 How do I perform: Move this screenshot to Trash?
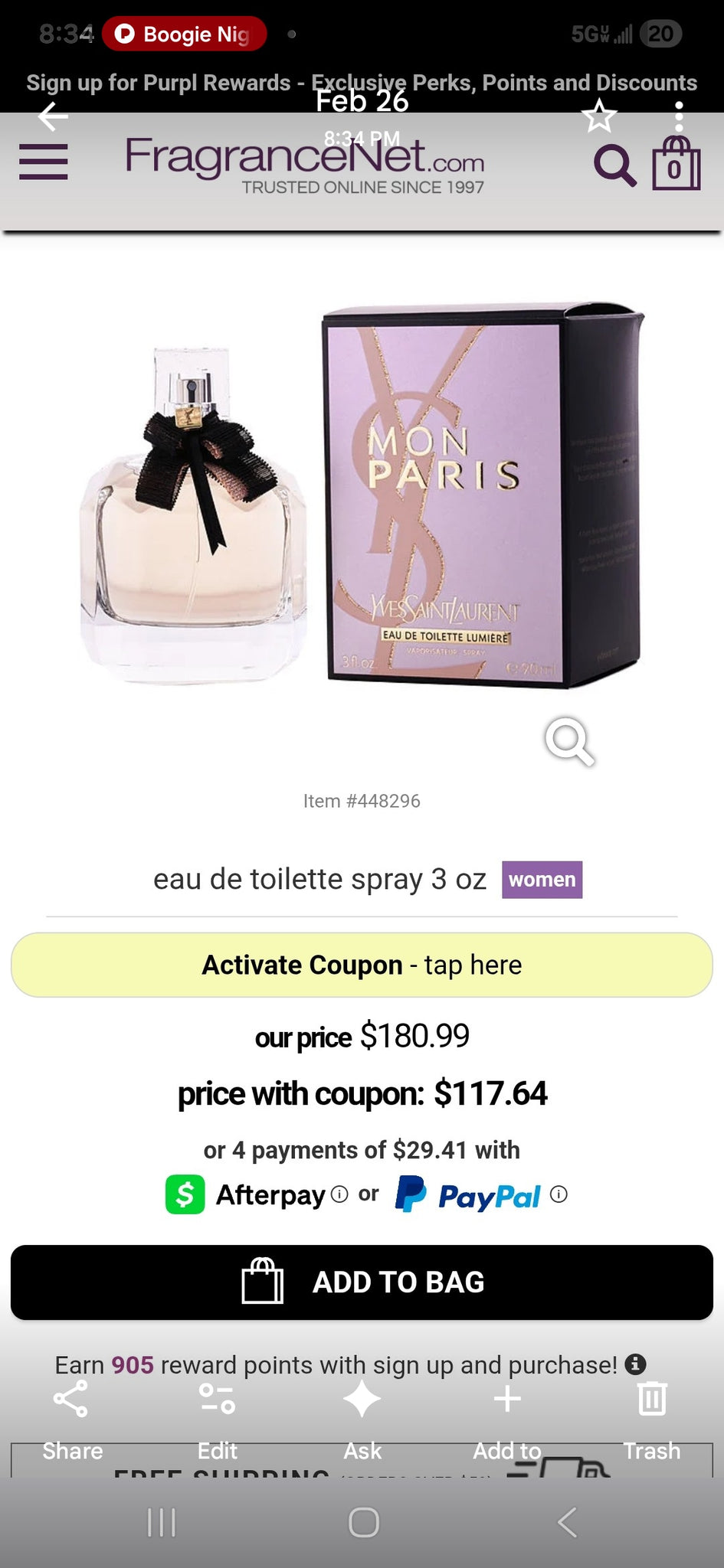click(652, 1418)
